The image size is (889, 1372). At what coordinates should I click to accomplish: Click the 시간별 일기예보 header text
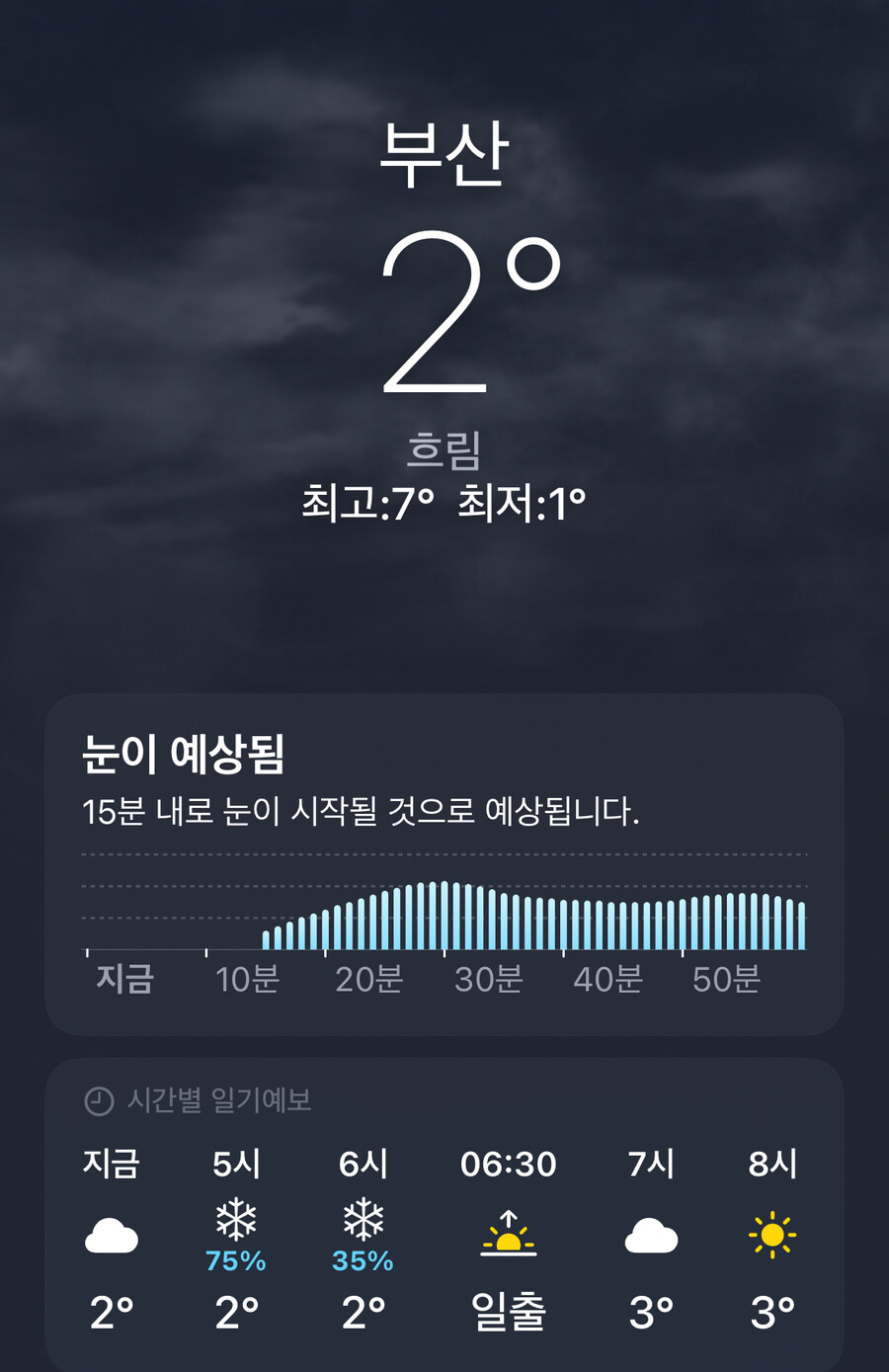click(219, 1099)
